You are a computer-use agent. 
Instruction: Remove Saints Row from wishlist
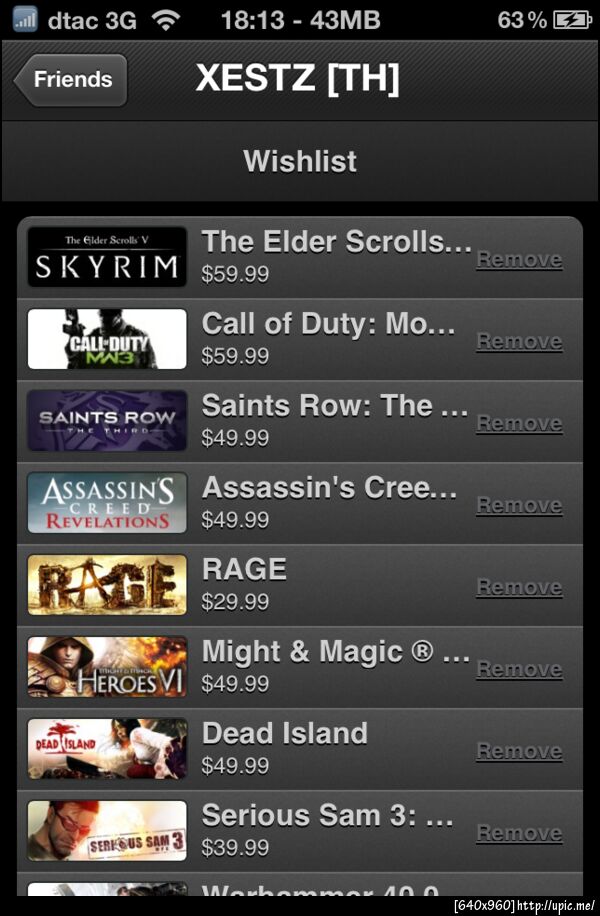coord(519,424)
